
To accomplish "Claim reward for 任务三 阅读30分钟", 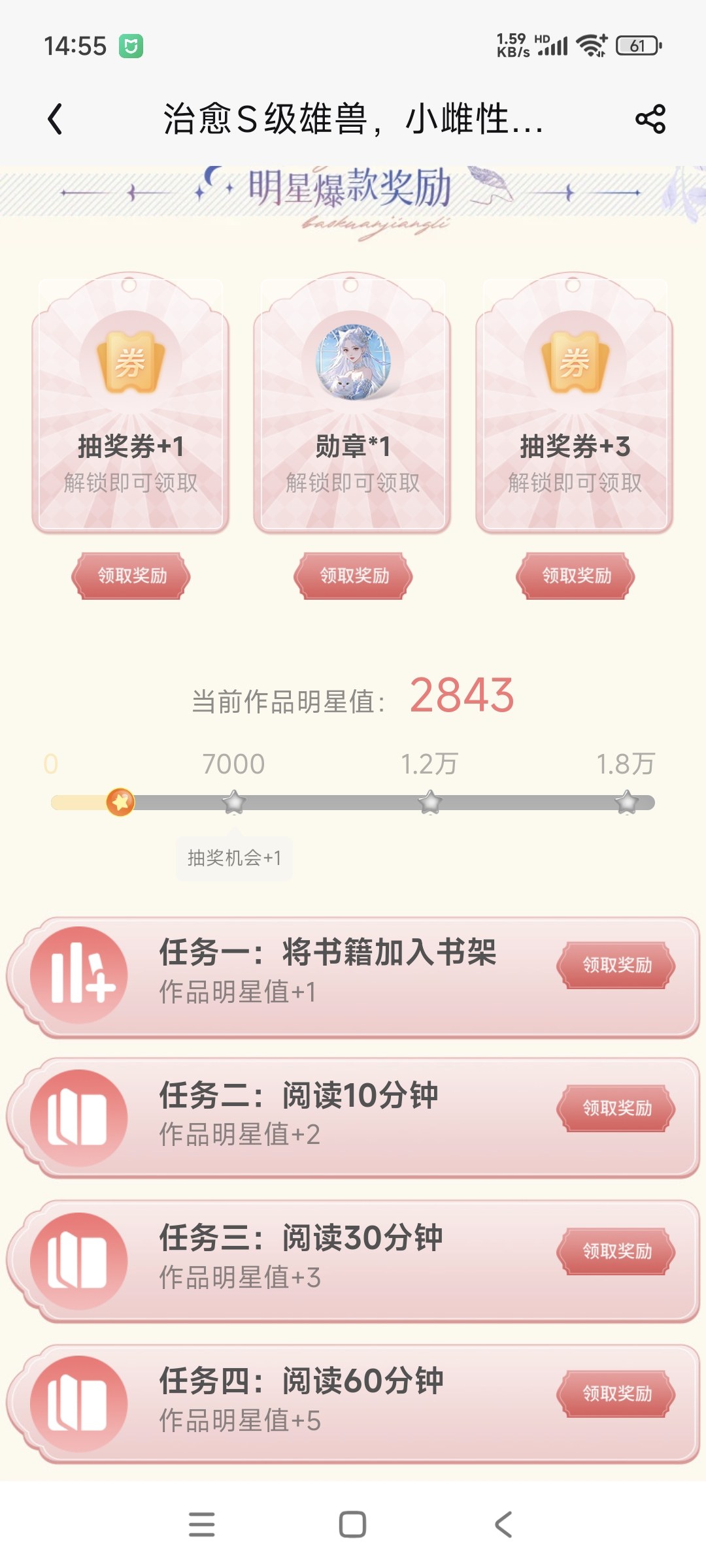I will click(x=616, y=1251).
